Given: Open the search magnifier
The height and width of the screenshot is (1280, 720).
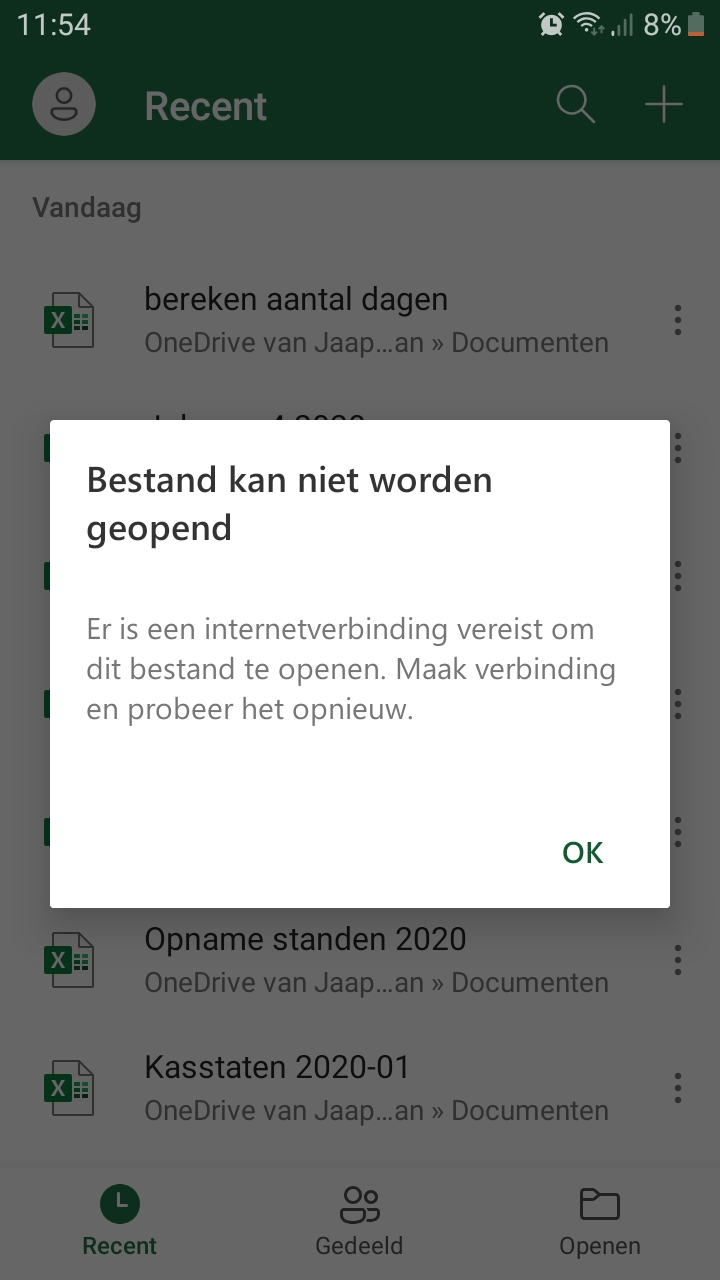Looking at the screenshot, I should pyautogui.click(x=576, y=105).
